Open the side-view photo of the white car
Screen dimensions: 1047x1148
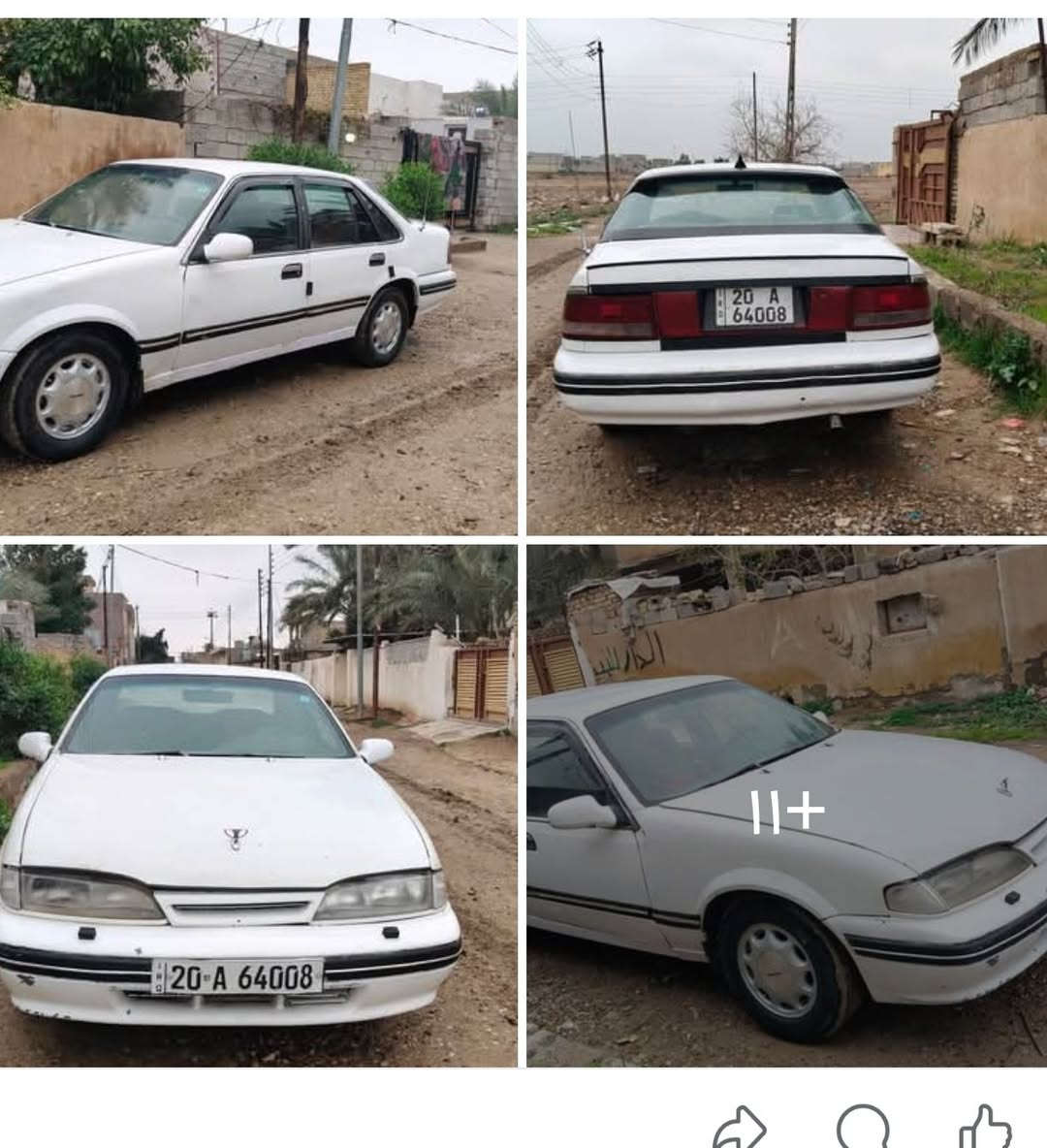tap(258, 276)
